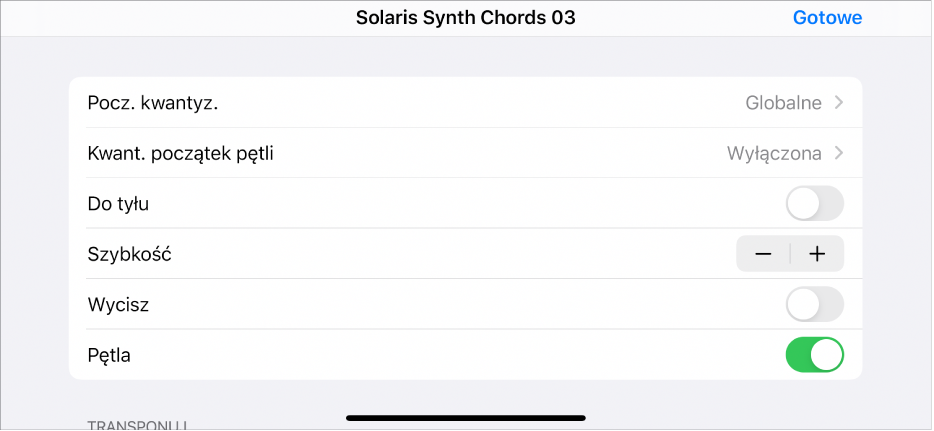The width and height of the screenshot is (934, 431).
Task: Turn on the Wycisz switch
Action: 814,304
